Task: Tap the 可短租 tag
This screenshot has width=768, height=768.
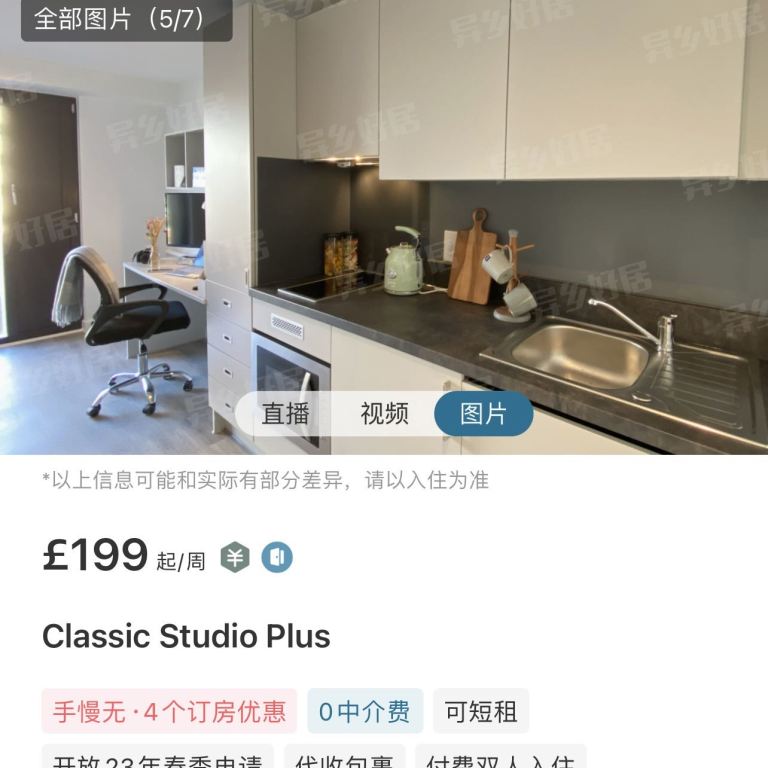Action: click(481, 711)
